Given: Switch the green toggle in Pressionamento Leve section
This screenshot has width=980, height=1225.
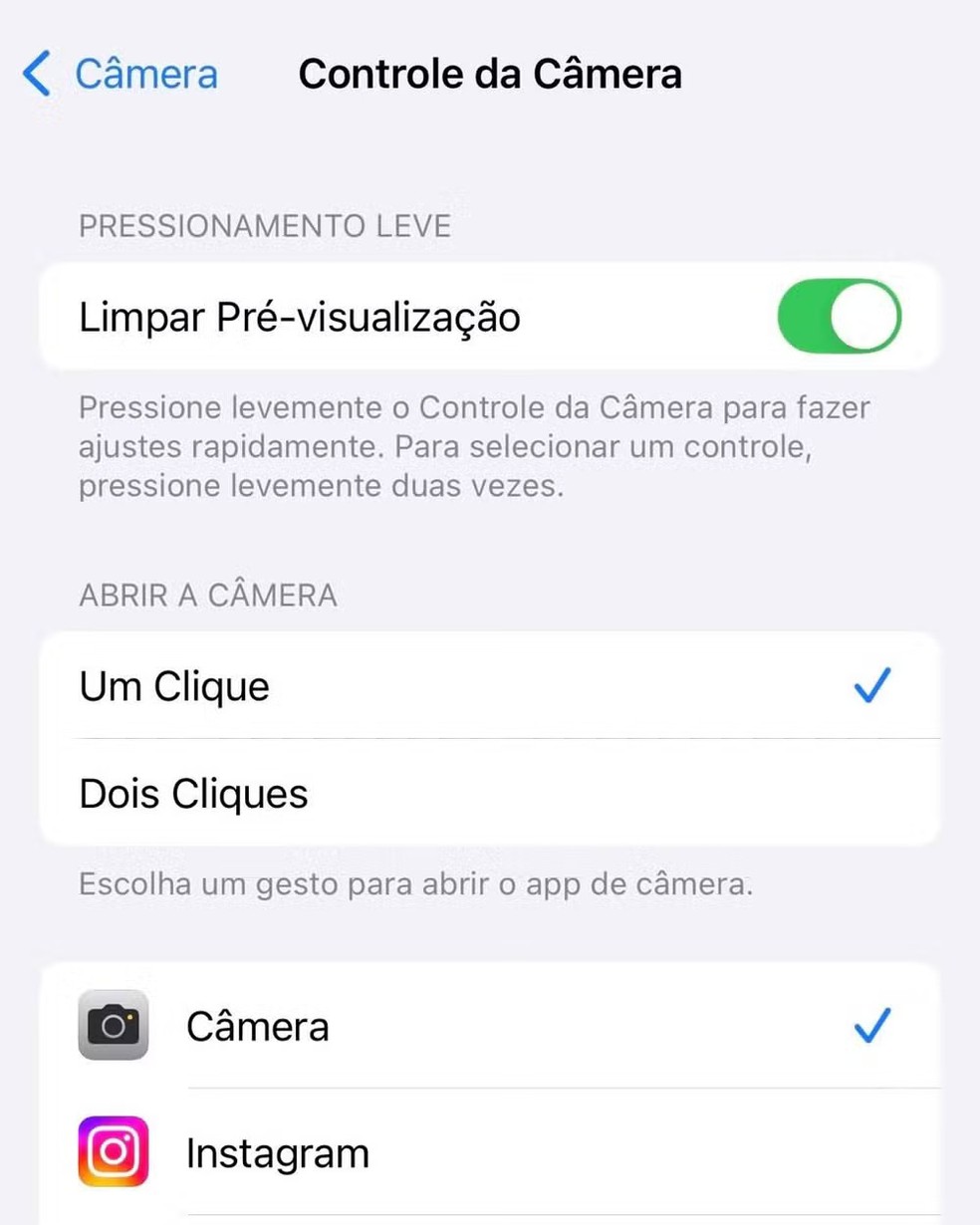Looking at the screenshot, I should (841, 316).
